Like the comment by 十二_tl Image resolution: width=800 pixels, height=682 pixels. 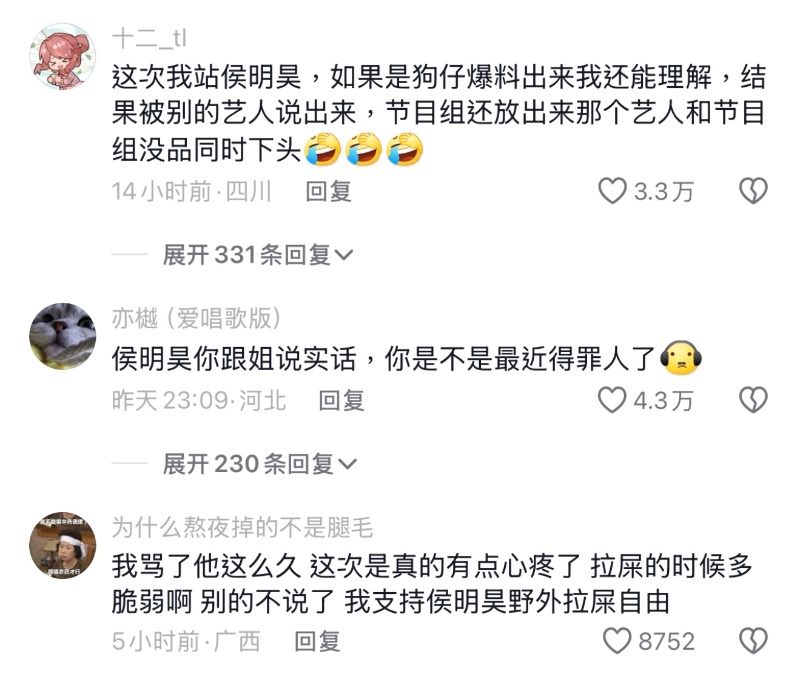[613, 191]
